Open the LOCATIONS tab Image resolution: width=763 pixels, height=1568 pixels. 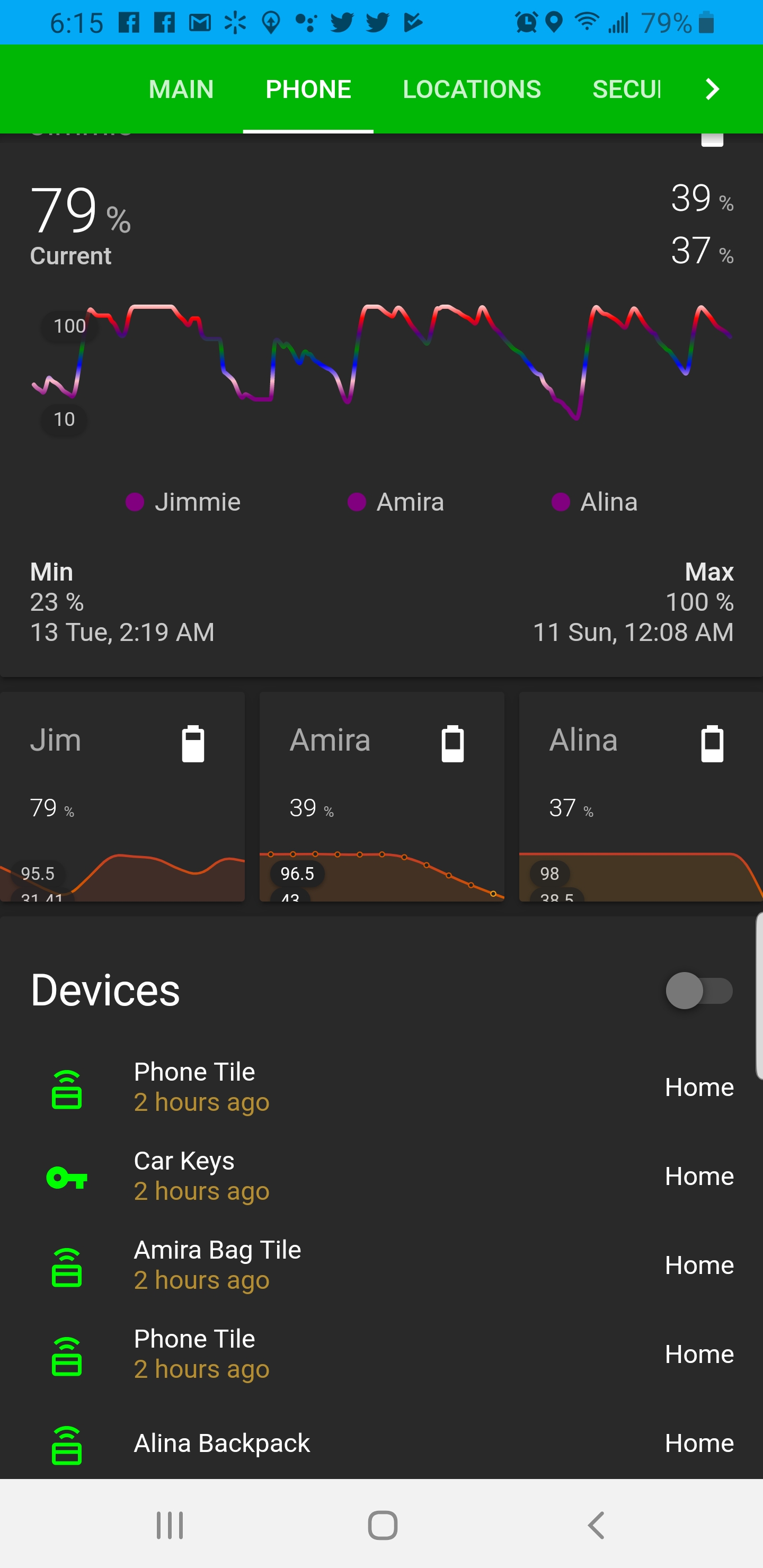[472, 89]
